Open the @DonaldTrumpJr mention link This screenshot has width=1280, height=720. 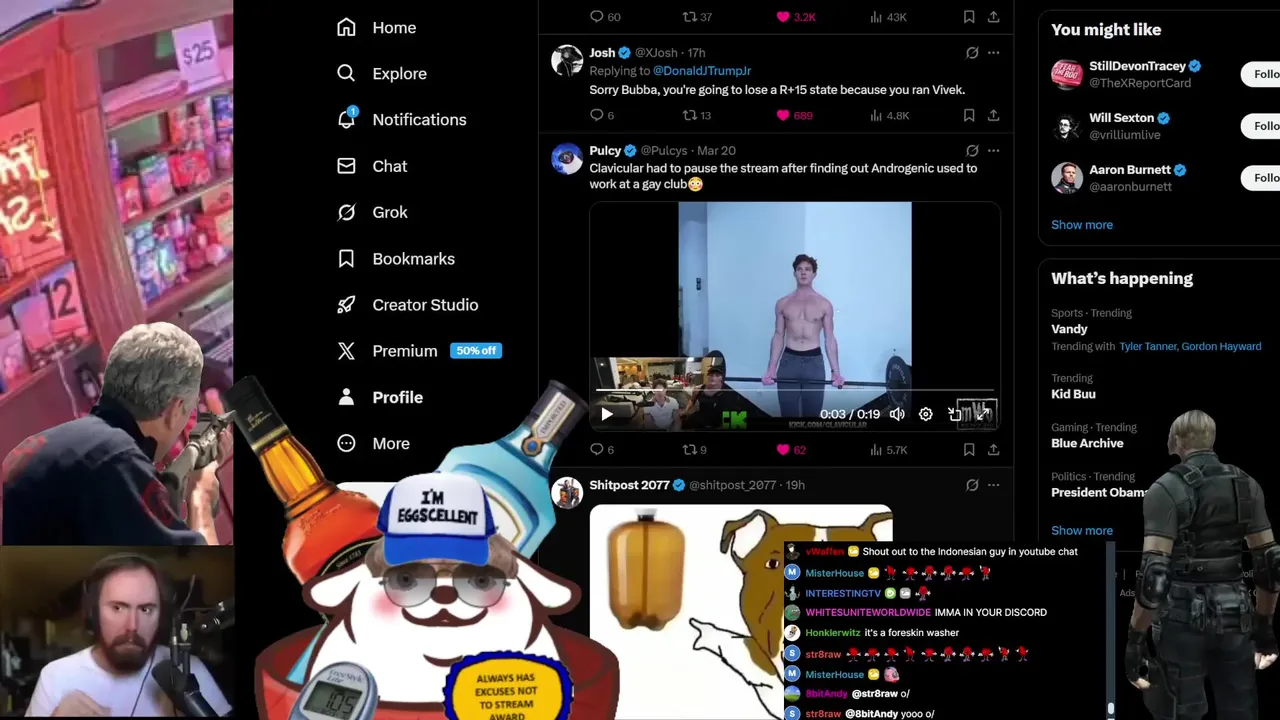[x=701, y=71]
